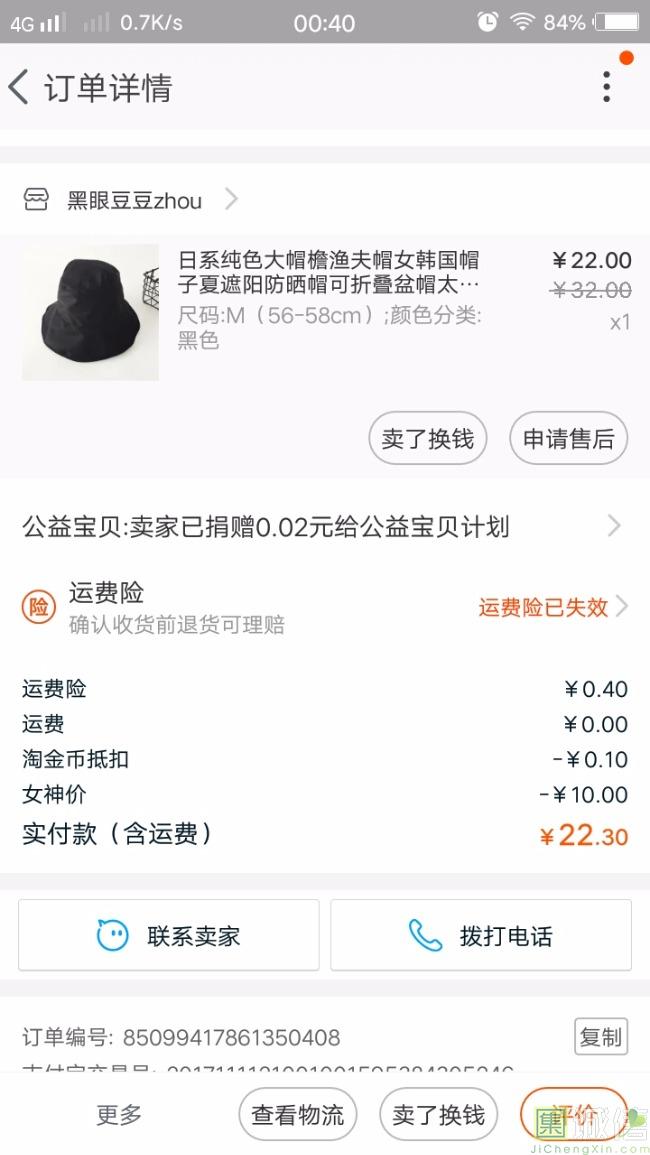Contact the seller via 联系卖家
This screenshot has width=650, height=1155.
tap(169, 936)
